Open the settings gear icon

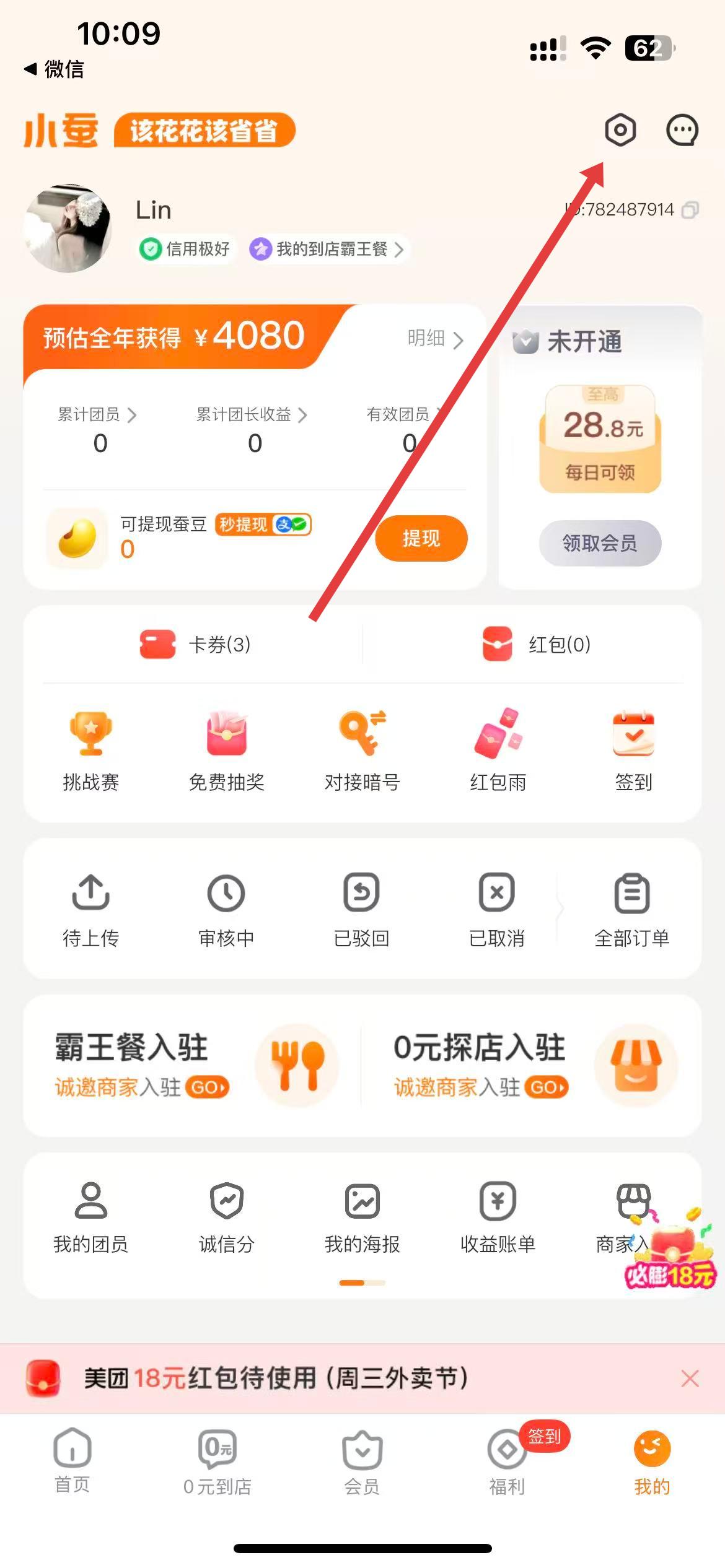pos(620,131)
